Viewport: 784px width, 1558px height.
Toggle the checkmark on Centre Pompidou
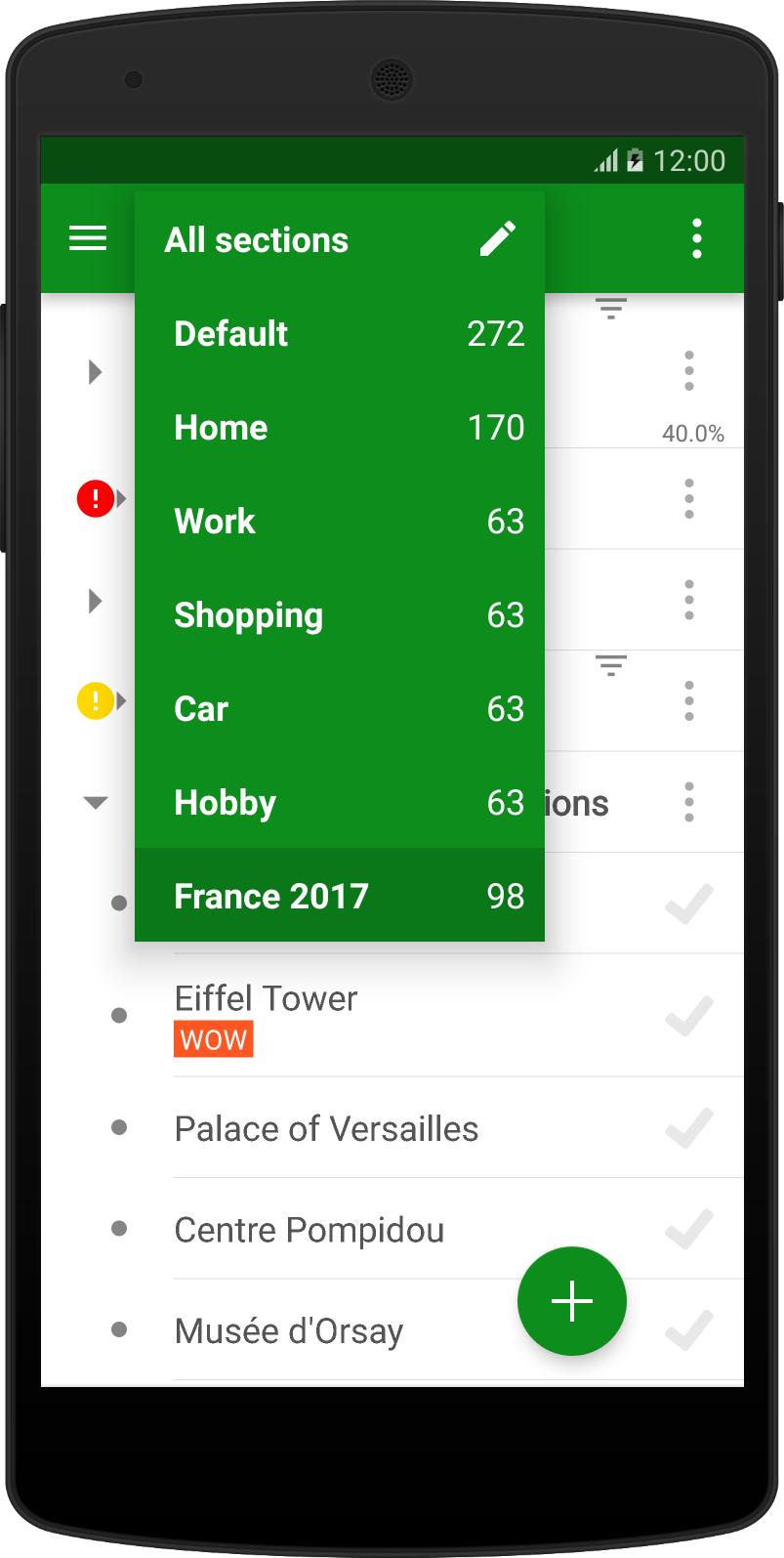click(689, 1230)
